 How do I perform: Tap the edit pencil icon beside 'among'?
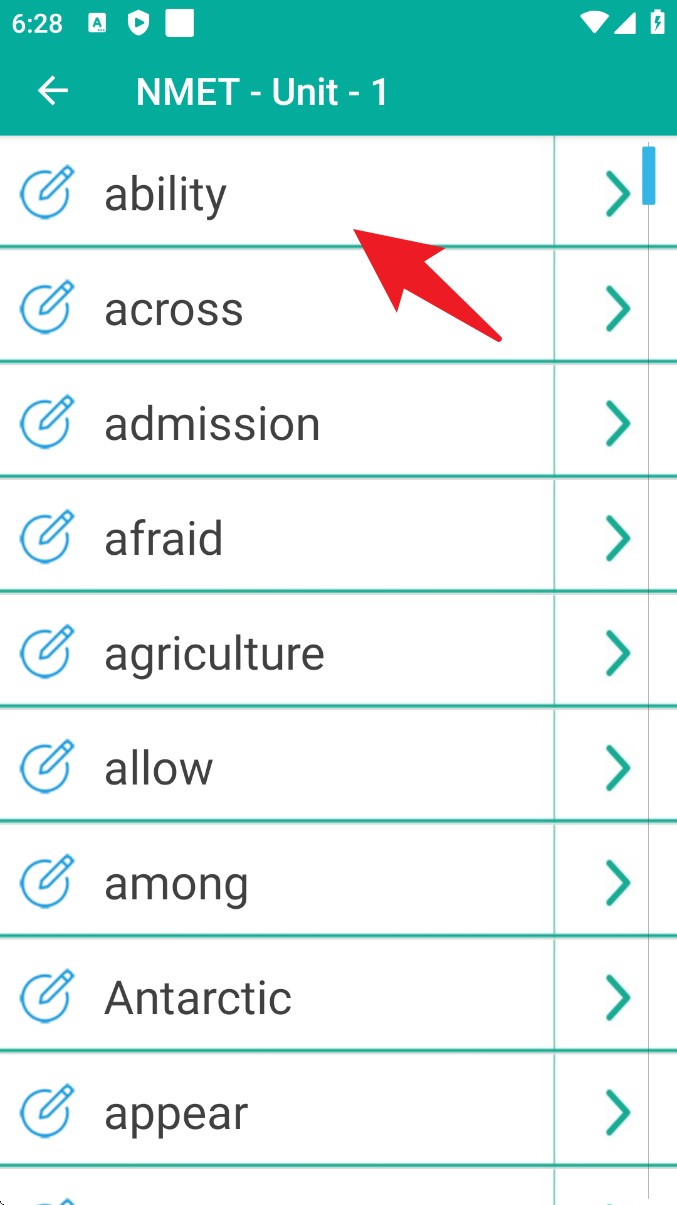[x=47, y=882]
